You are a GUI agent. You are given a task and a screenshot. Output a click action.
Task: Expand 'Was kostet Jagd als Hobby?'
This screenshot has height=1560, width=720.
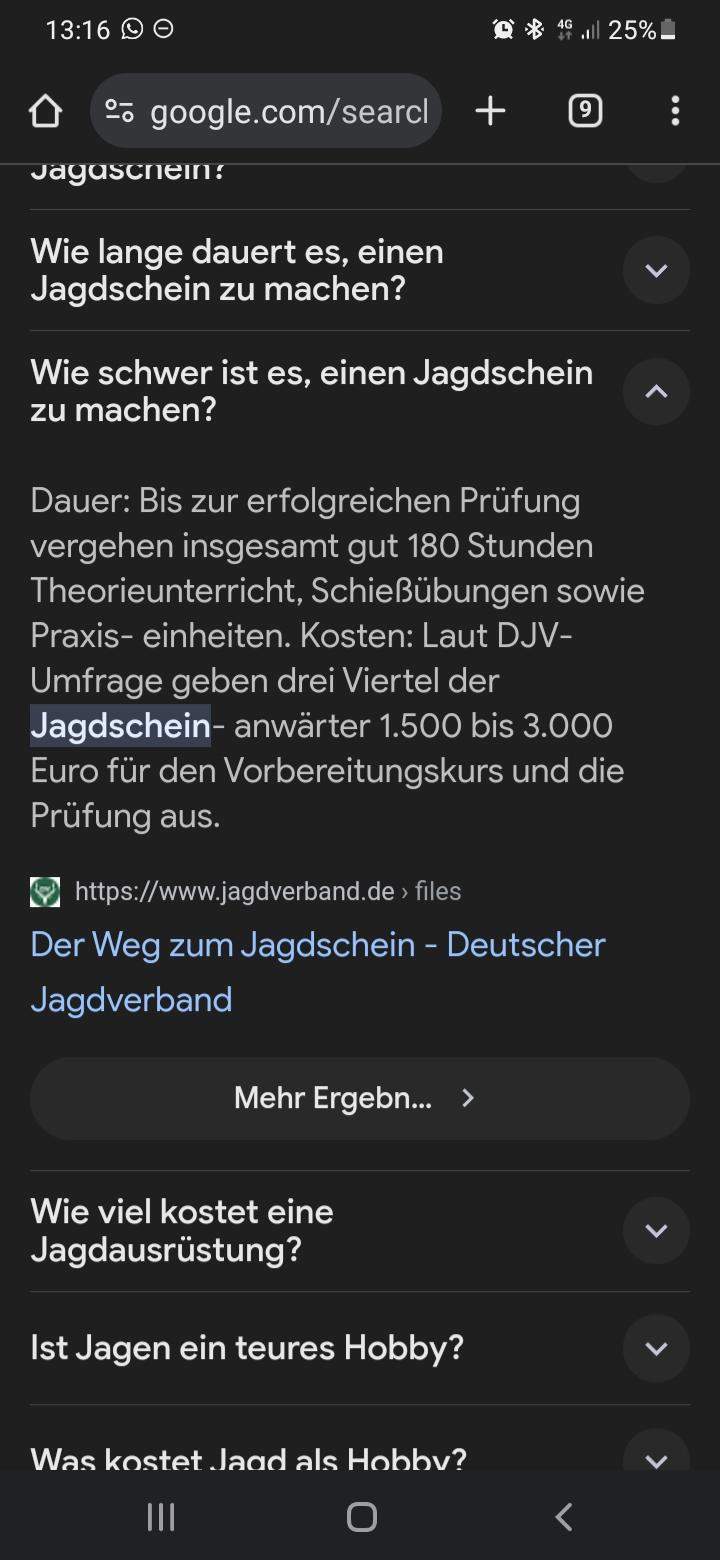[656, 1457]
